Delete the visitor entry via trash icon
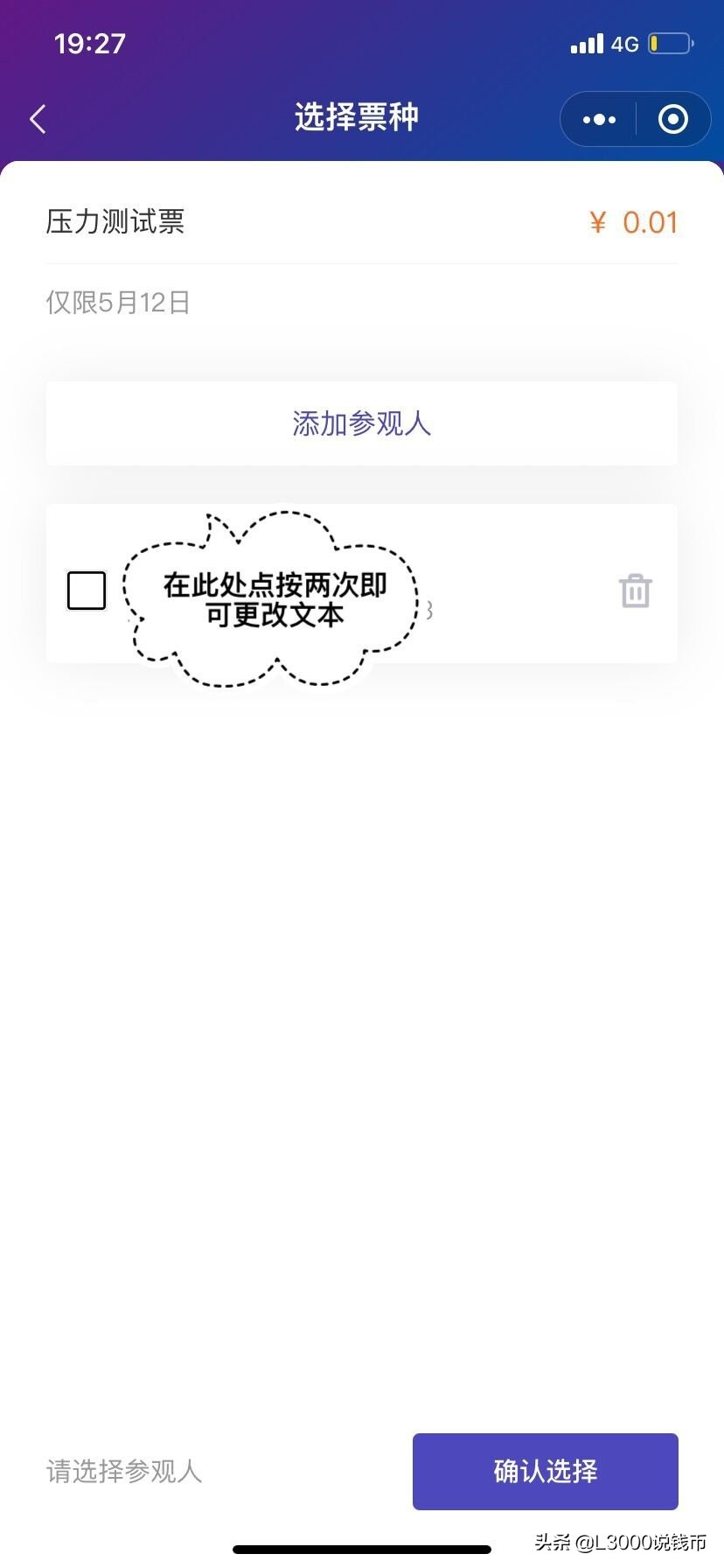Screen dimensions: 724x1568 [634, 591]
